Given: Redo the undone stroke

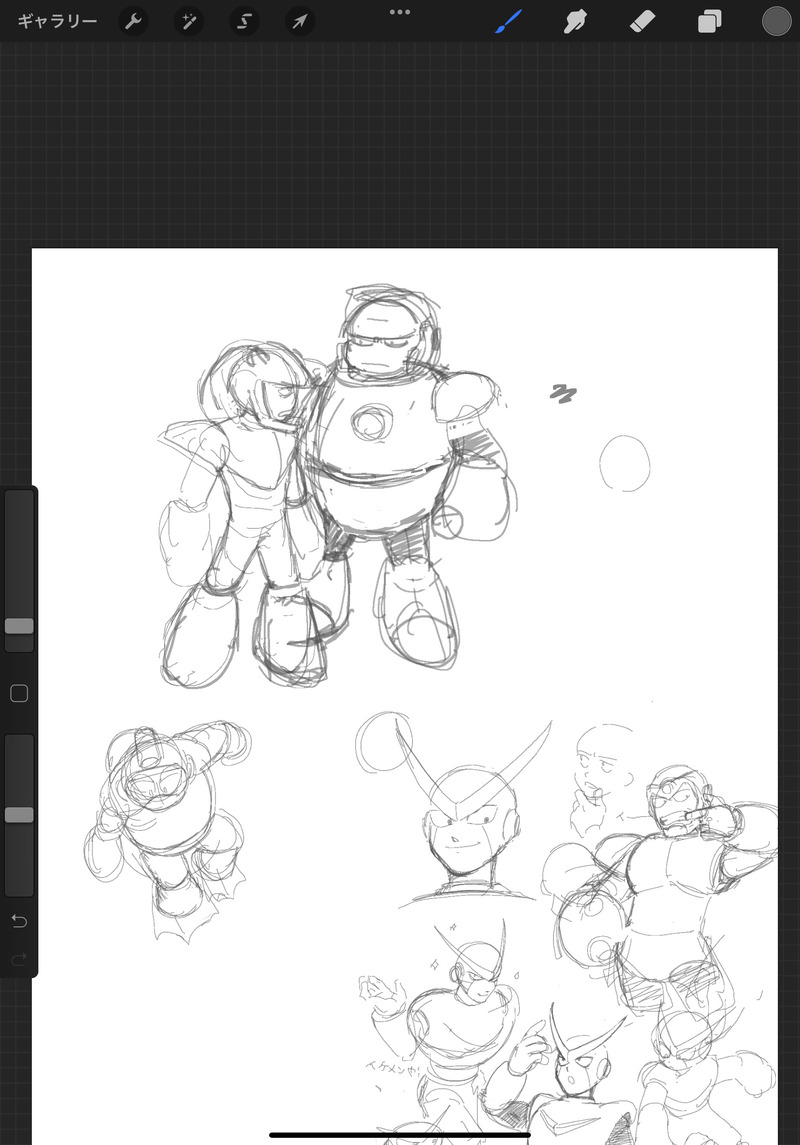Looking at the screenshot, I should (x=19, y=959).
